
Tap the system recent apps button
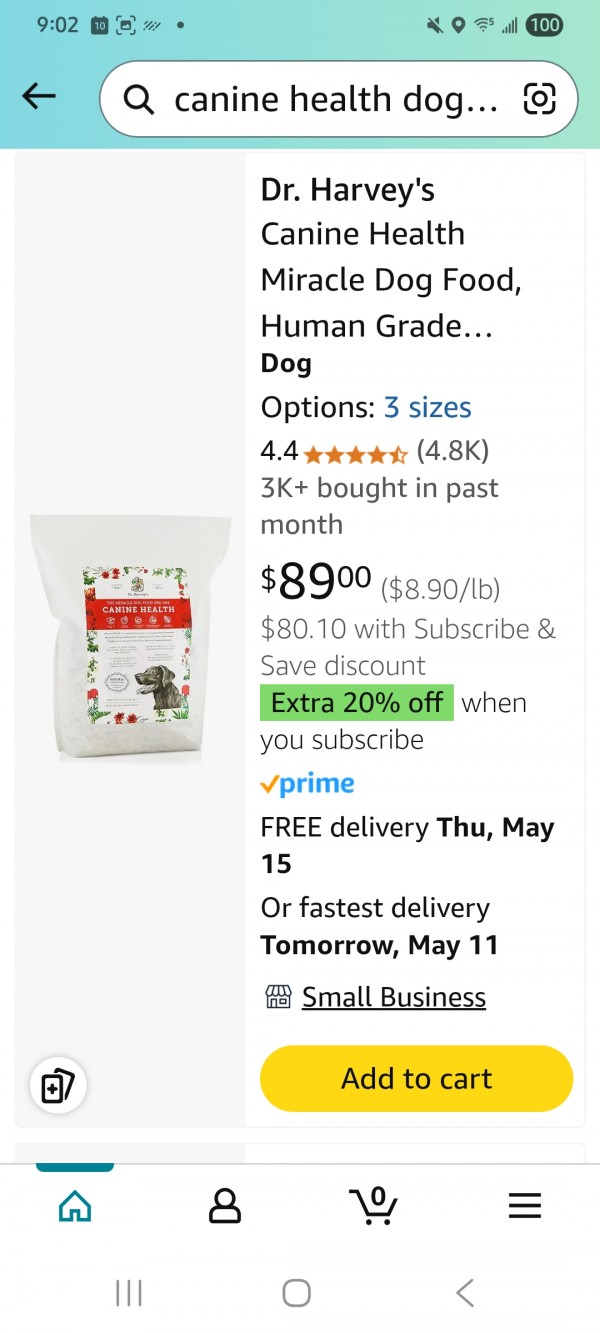coord(129,1293)
